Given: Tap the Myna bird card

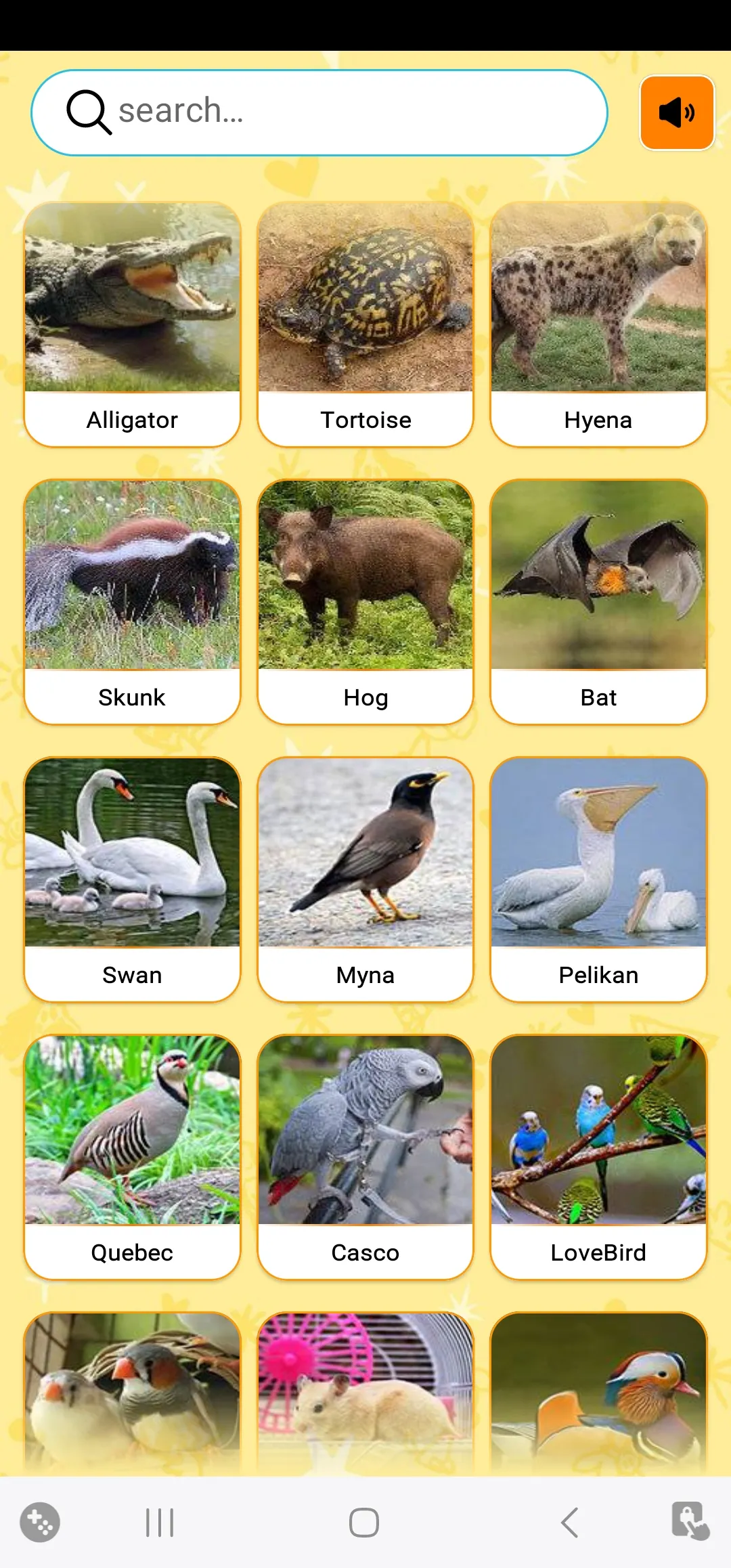Looking at the screenshot, I should (x=365, y=879).
